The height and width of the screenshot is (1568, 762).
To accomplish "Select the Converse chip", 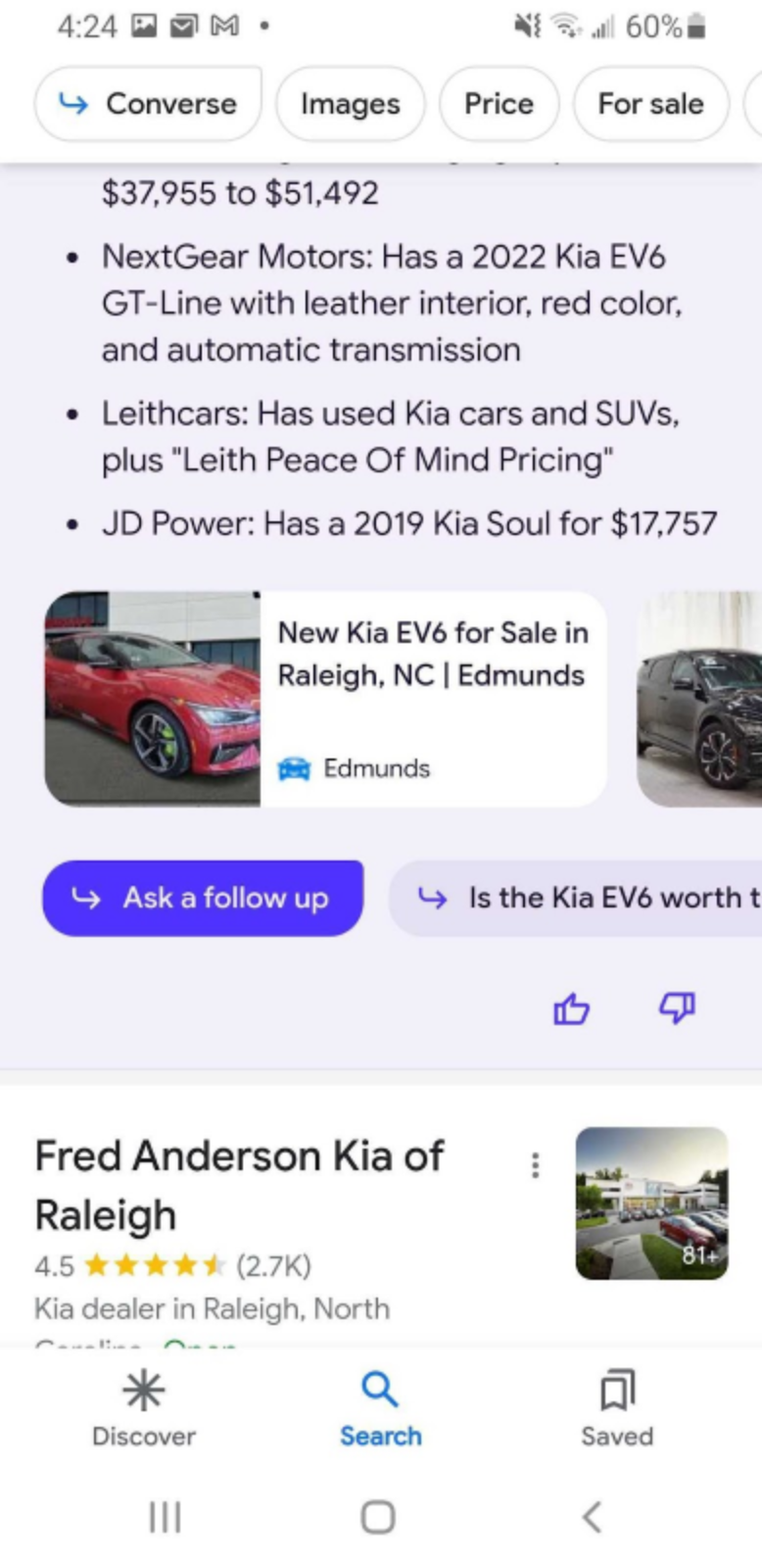I will [x=148, y=104].
